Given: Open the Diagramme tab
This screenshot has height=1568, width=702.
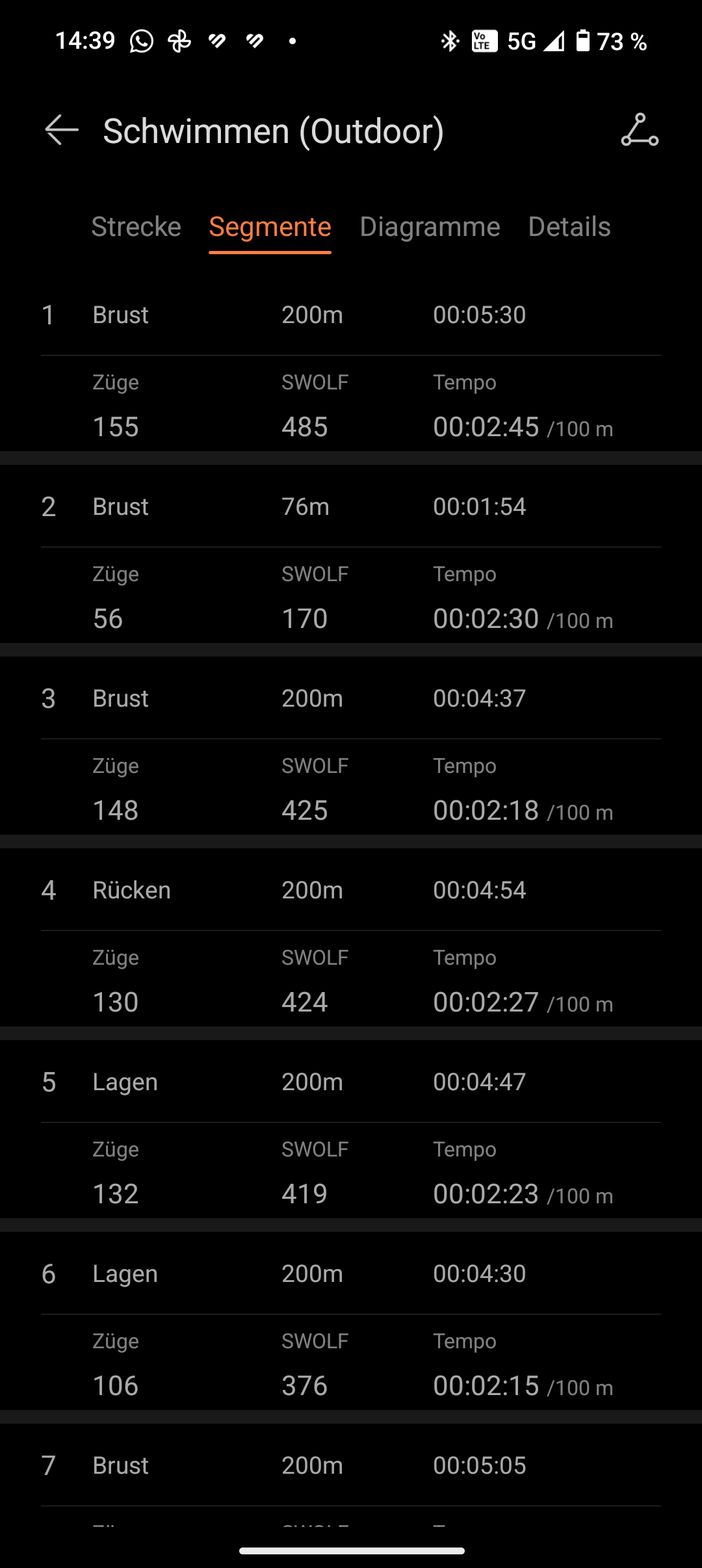Looking at the screenshot, I should [430, 227].
